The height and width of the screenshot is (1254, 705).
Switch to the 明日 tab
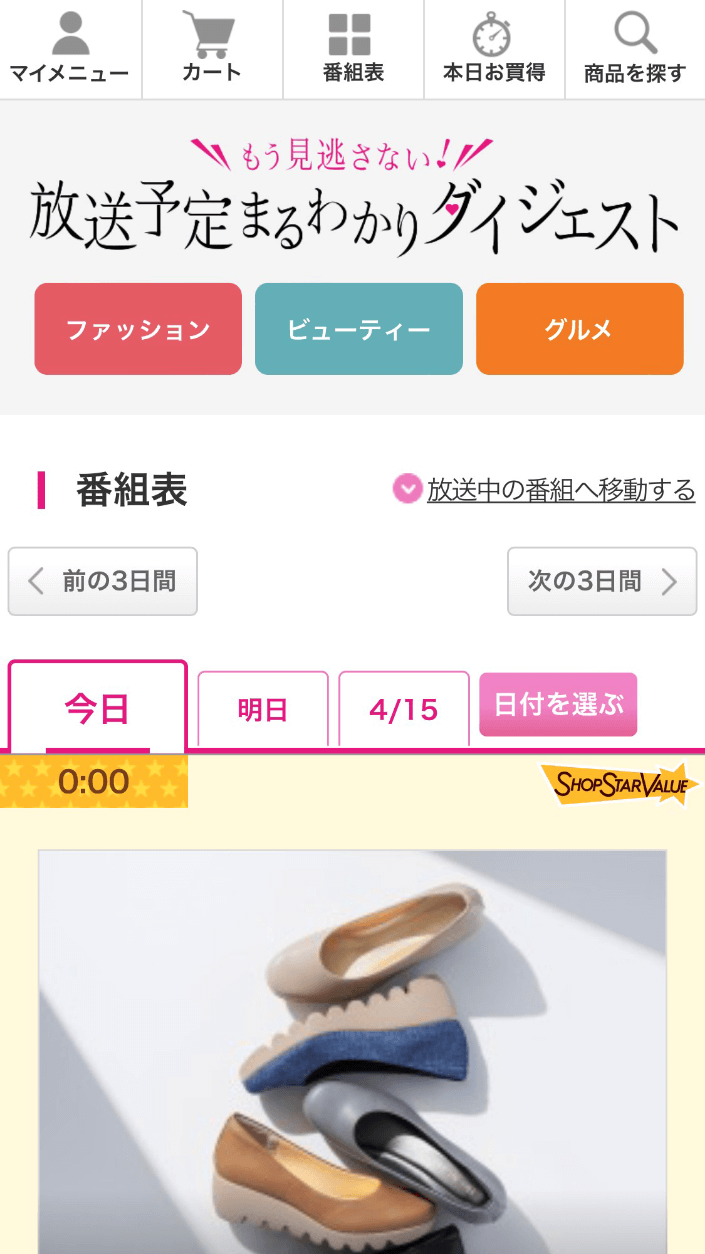(263, 709)
